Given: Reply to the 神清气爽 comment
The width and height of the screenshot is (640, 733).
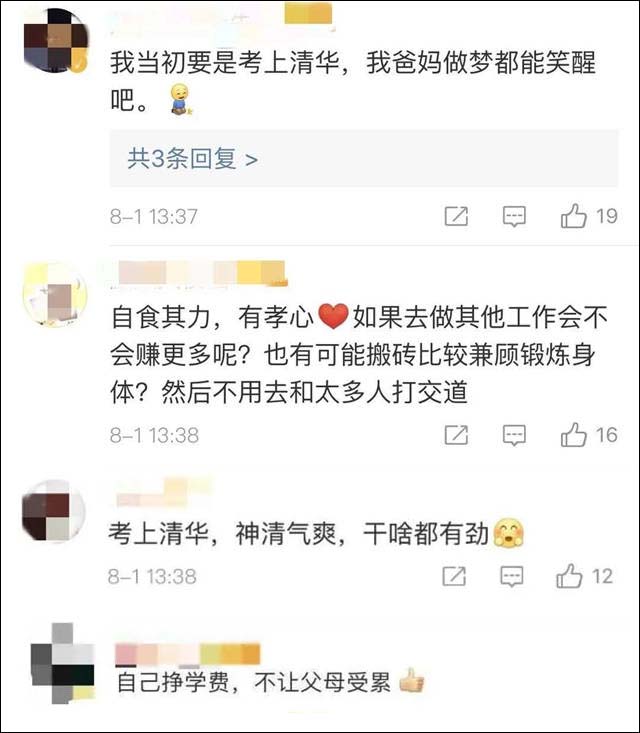Looking at the screenshot, I should coord(511,576).
